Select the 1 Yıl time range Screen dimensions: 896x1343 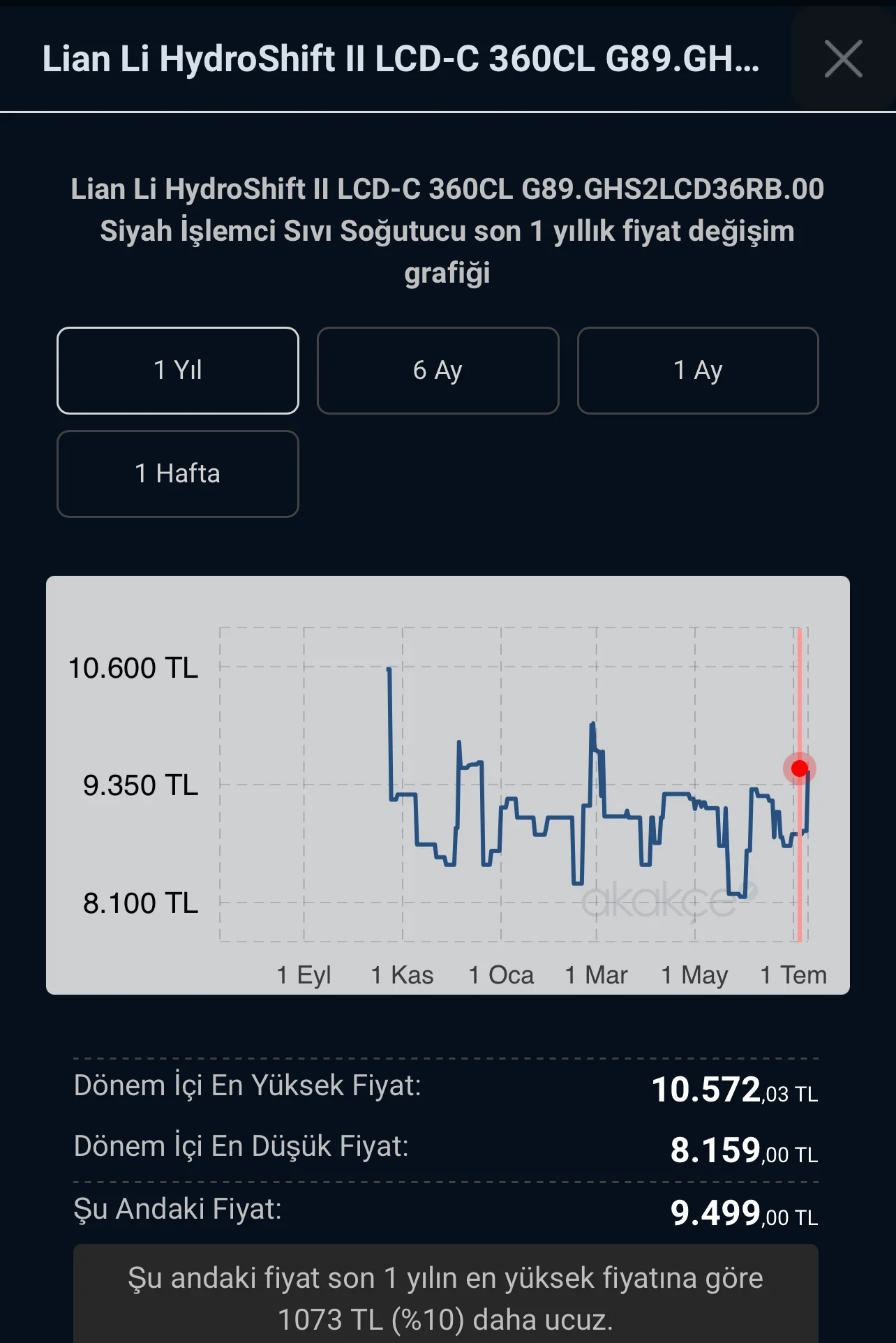click(178, 371)
